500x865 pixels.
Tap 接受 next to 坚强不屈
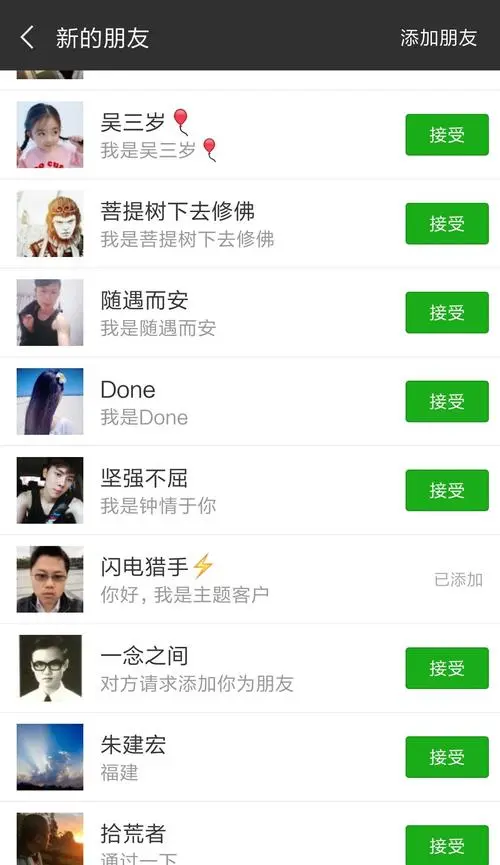click(x=447, y=490)
